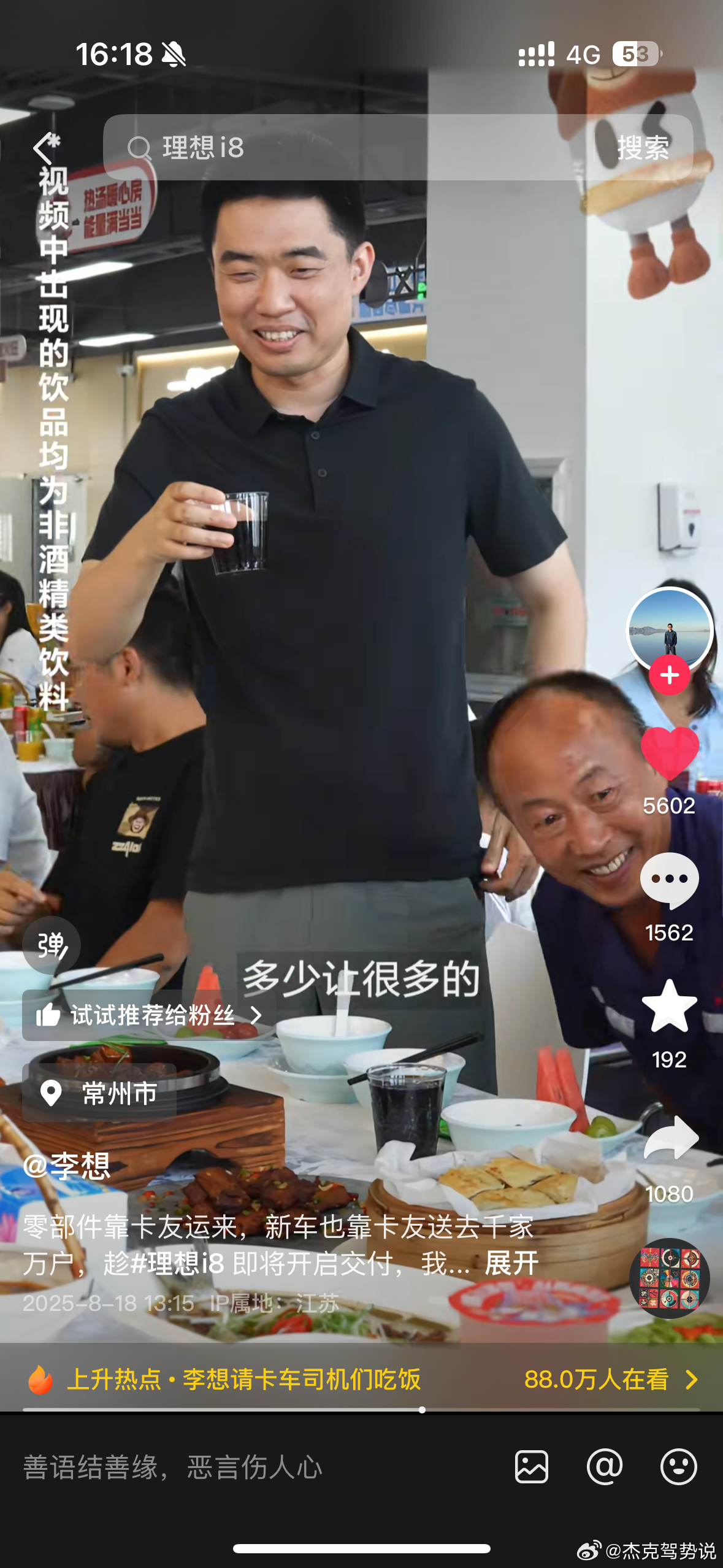Share this video with the arrow icon
Viewport: 723px width, 1568px height.
tap(670, 1139)
